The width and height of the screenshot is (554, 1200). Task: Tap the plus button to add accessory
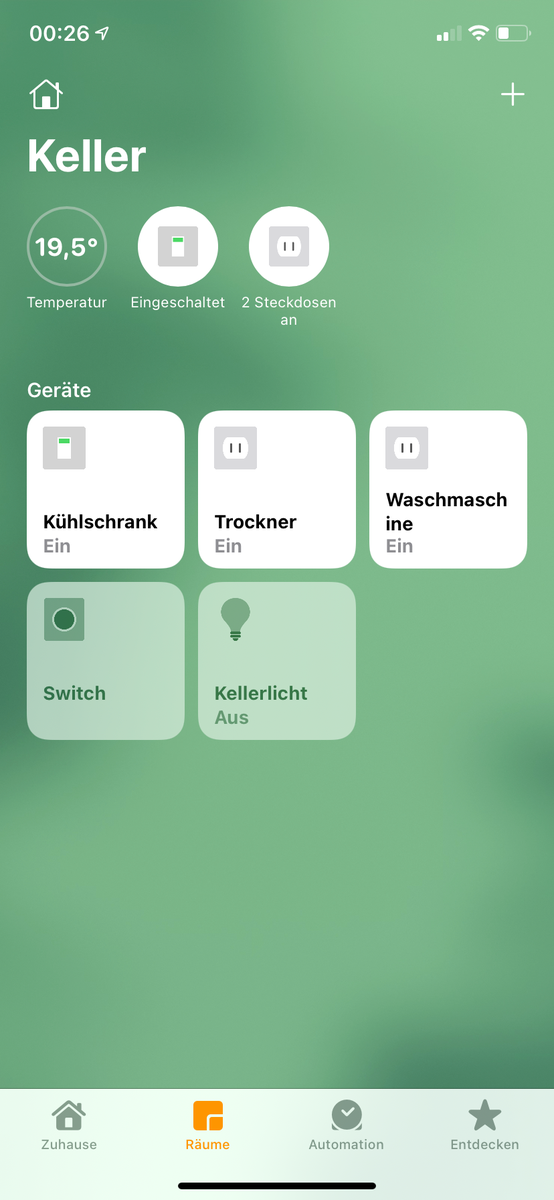pos(512,95)
